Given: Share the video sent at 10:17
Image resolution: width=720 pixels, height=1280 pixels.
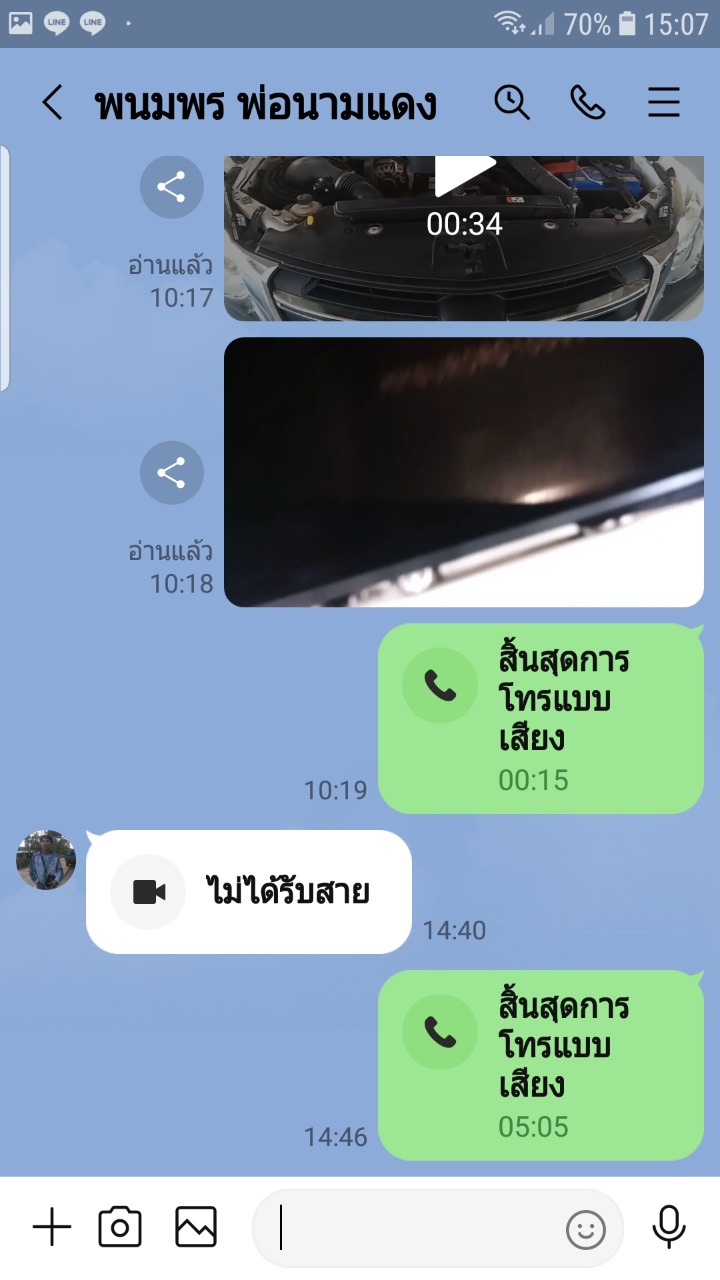Looking at the screenshot, I should point(172,187).
